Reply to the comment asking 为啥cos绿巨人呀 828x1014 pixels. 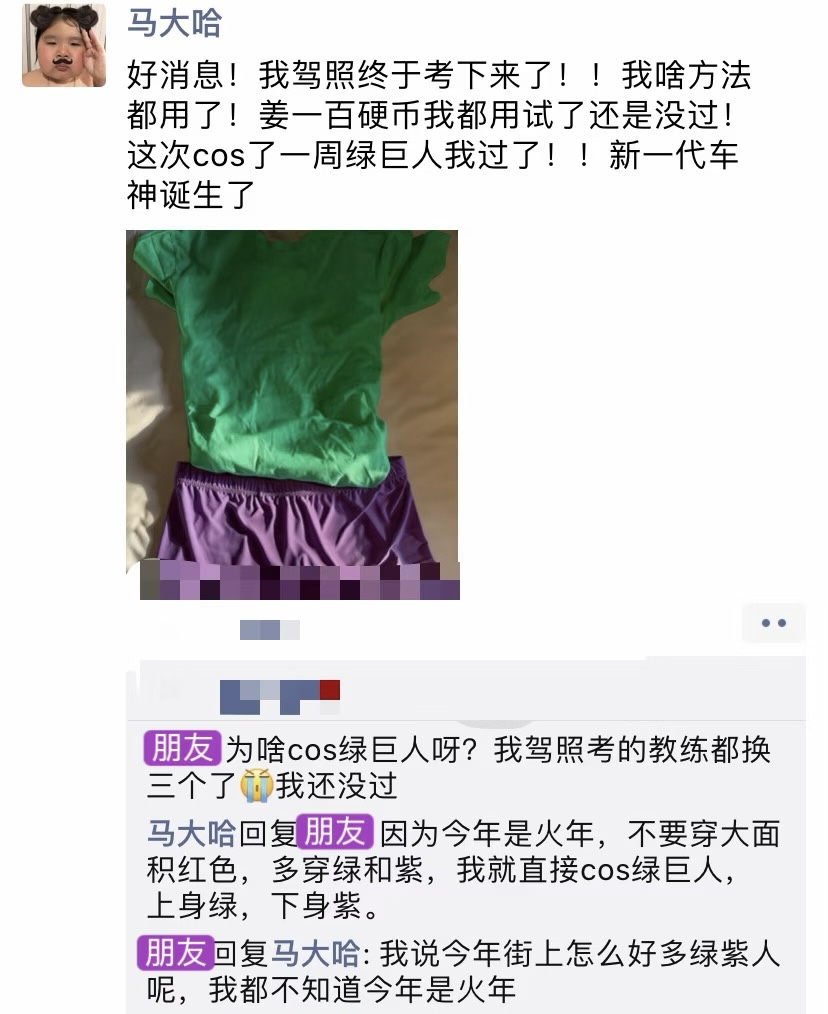click(460, 767)
